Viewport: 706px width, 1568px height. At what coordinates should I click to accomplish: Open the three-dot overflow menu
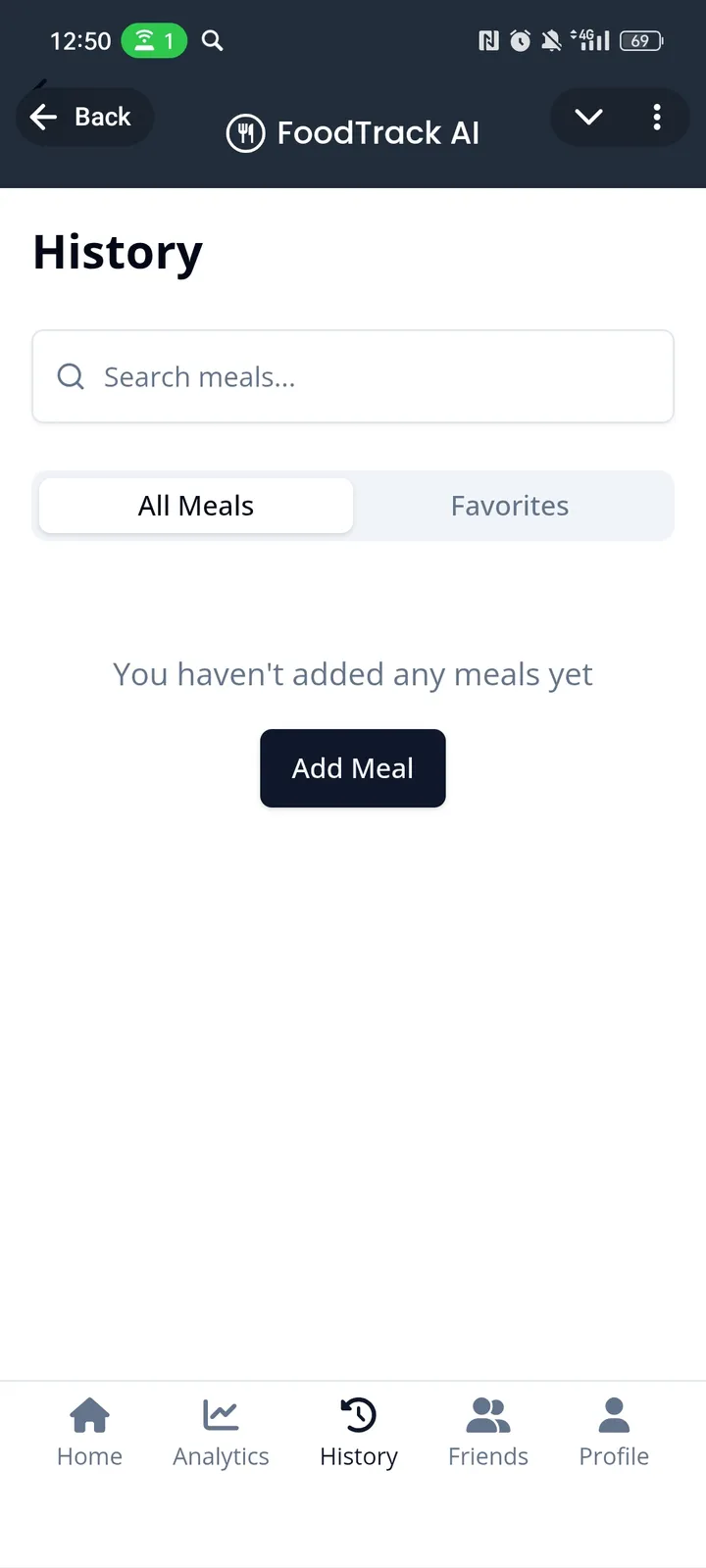tap(657, 117)
